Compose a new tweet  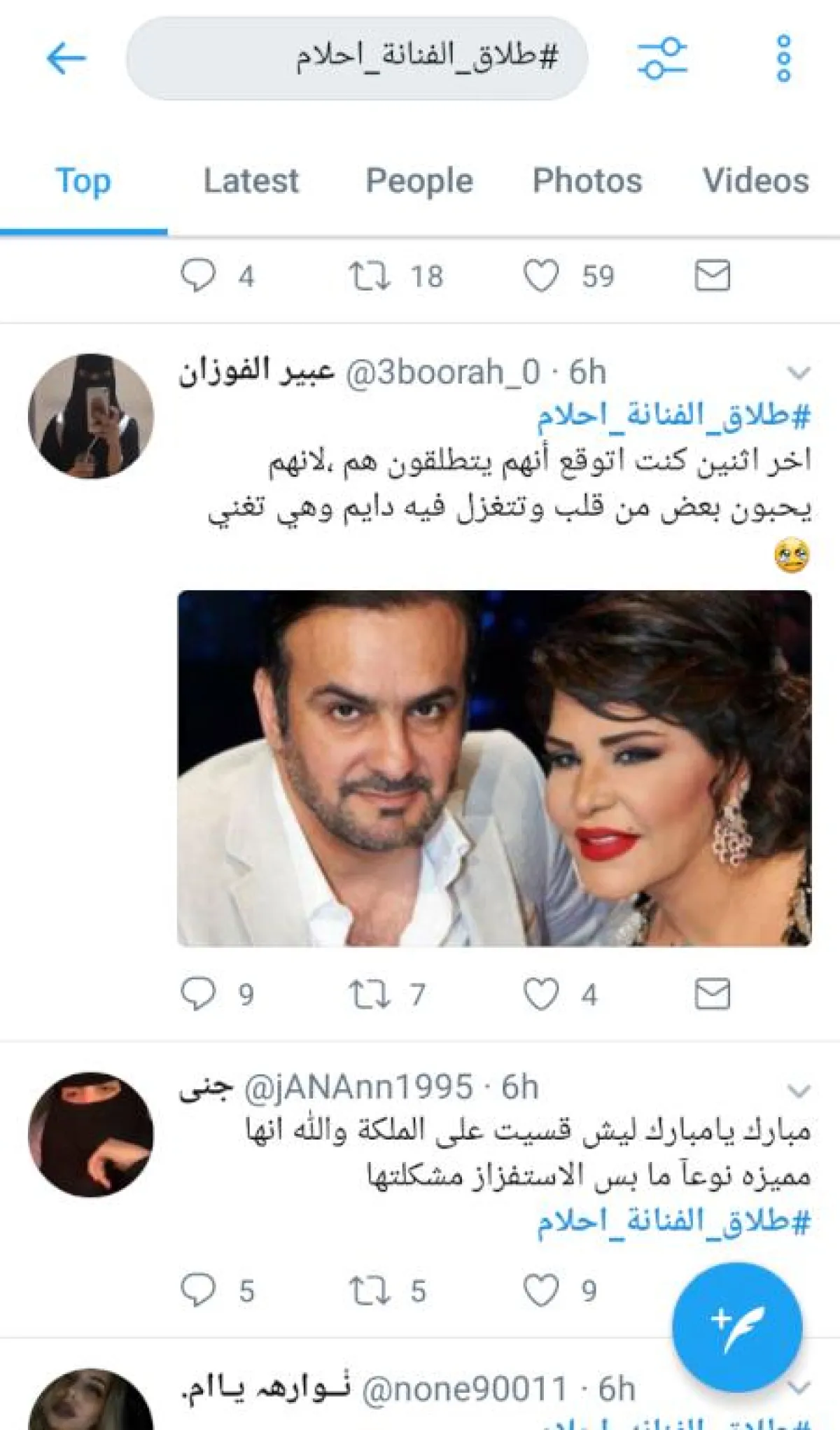point(736,1326)
